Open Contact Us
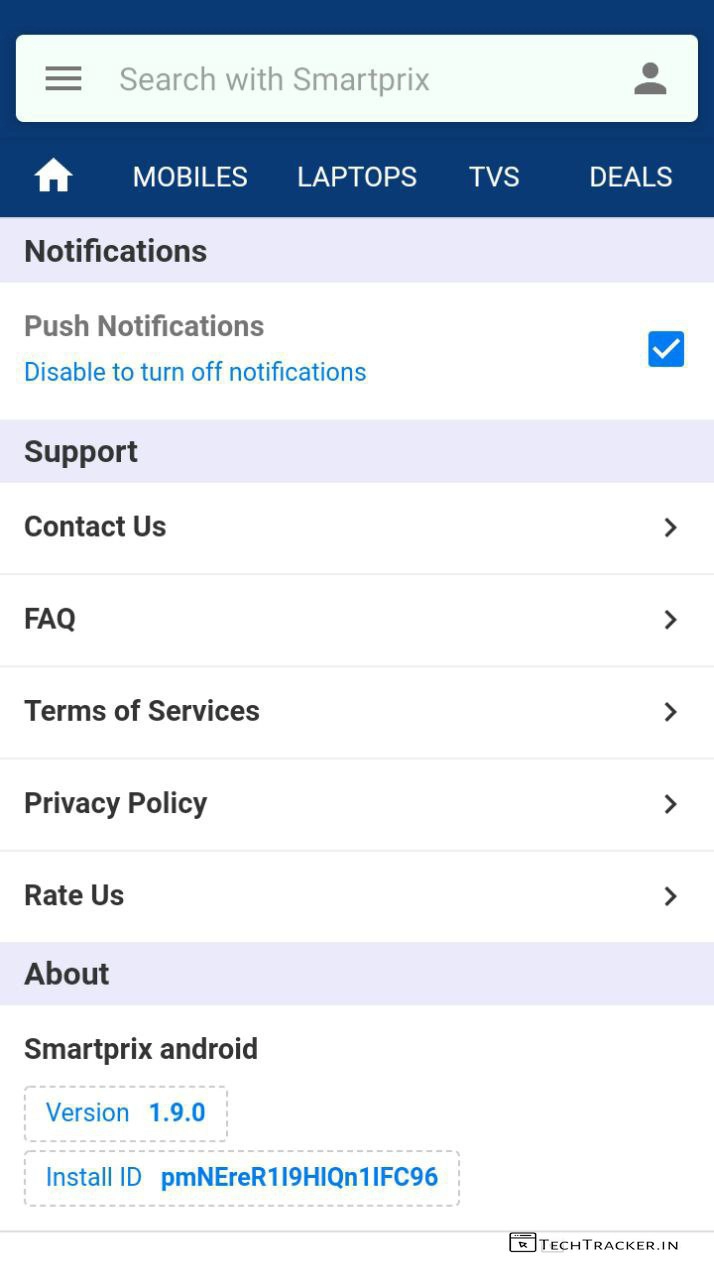714x1280 pixels. coord(356,527)
